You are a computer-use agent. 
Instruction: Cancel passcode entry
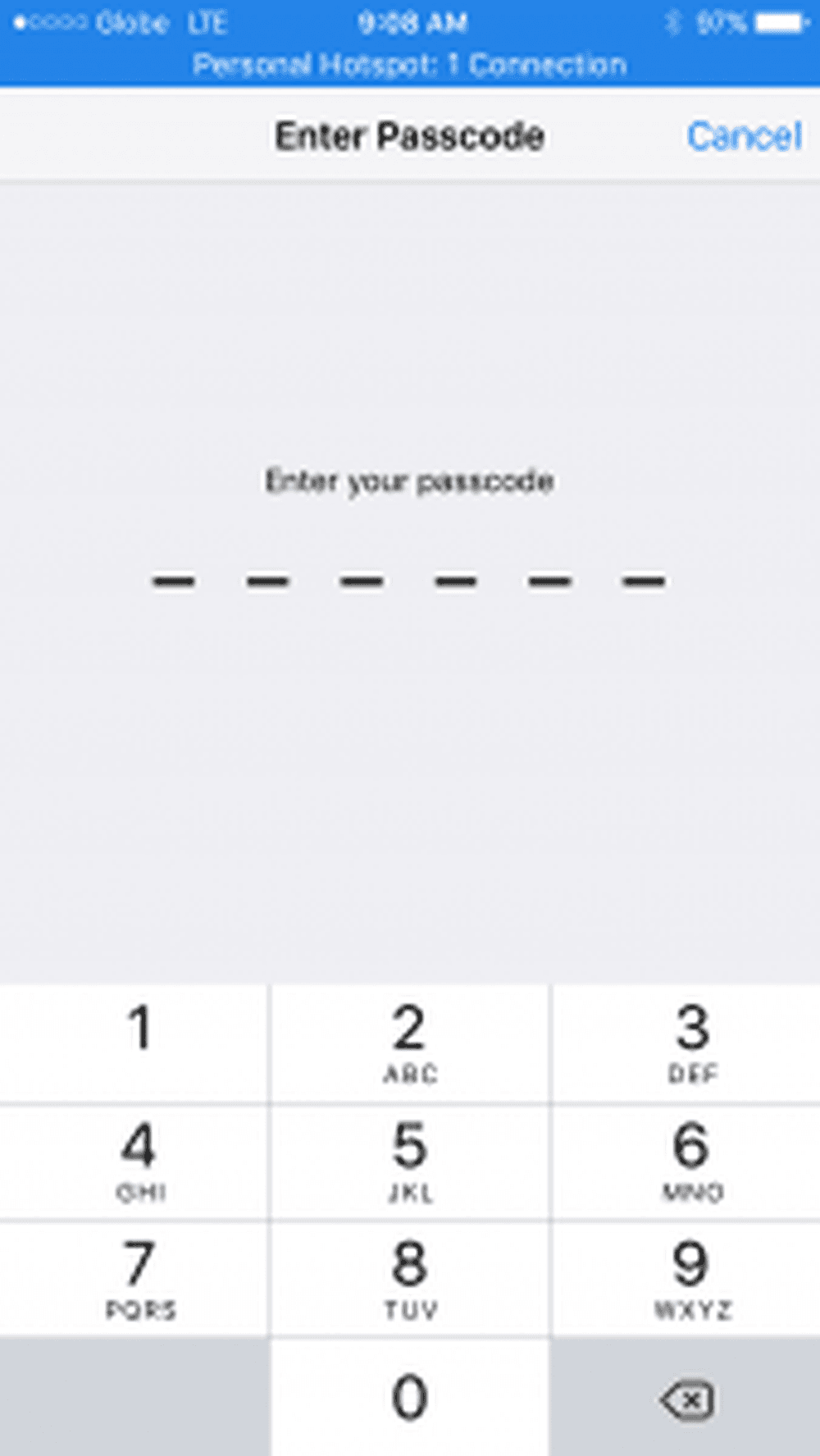744,136
